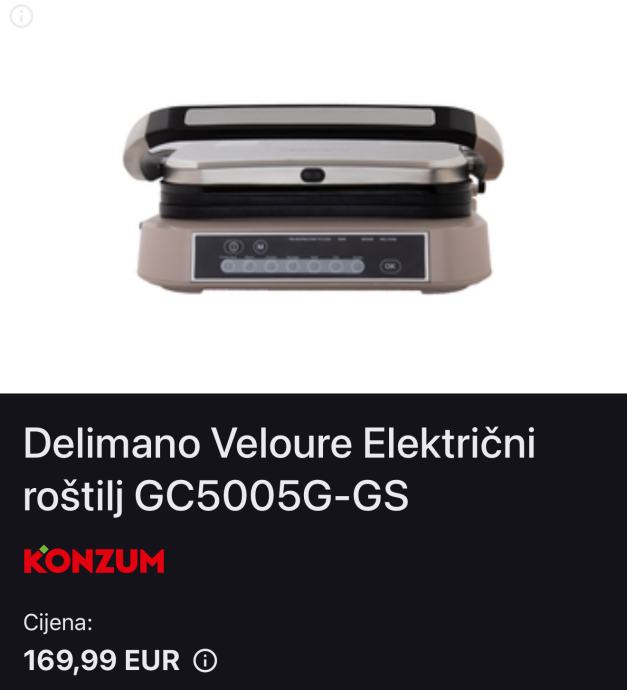
Task: Open the Delimano grill product image
Action: point(313,195)
